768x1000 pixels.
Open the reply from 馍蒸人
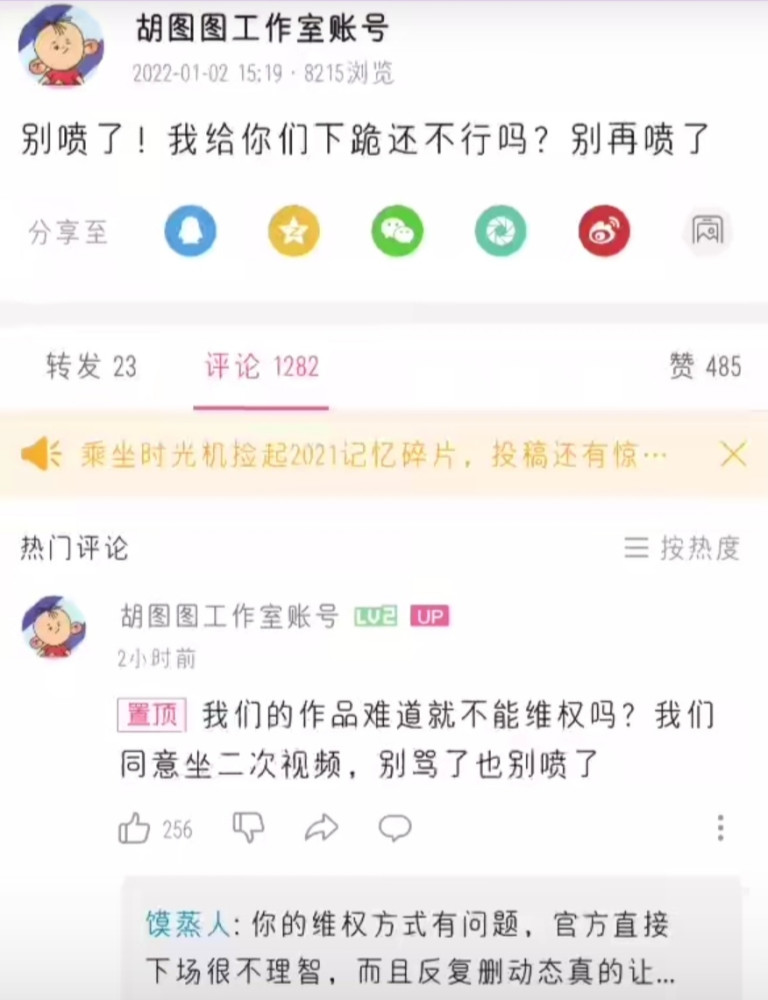(430, 945)
